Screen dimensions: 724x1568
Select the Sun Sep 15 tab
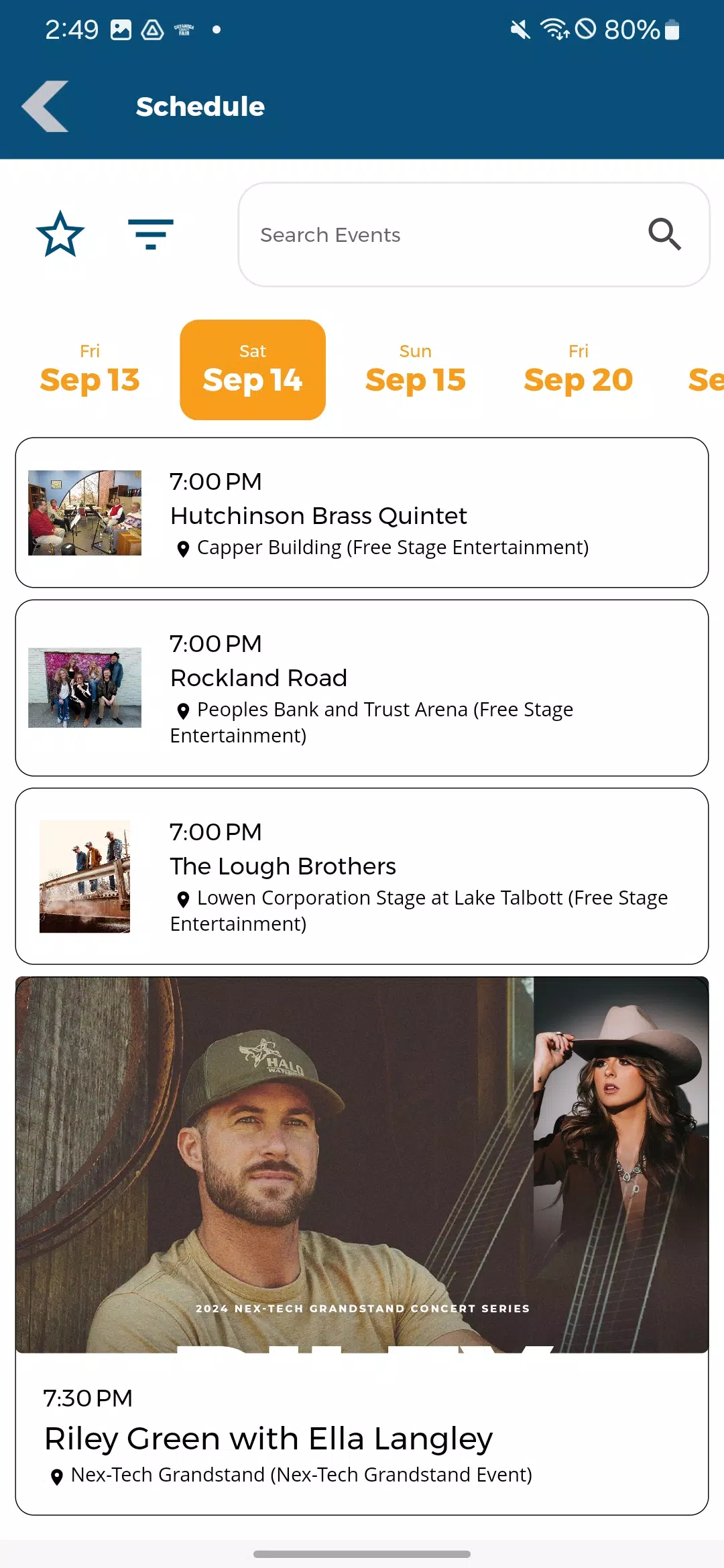pos(416,369)
